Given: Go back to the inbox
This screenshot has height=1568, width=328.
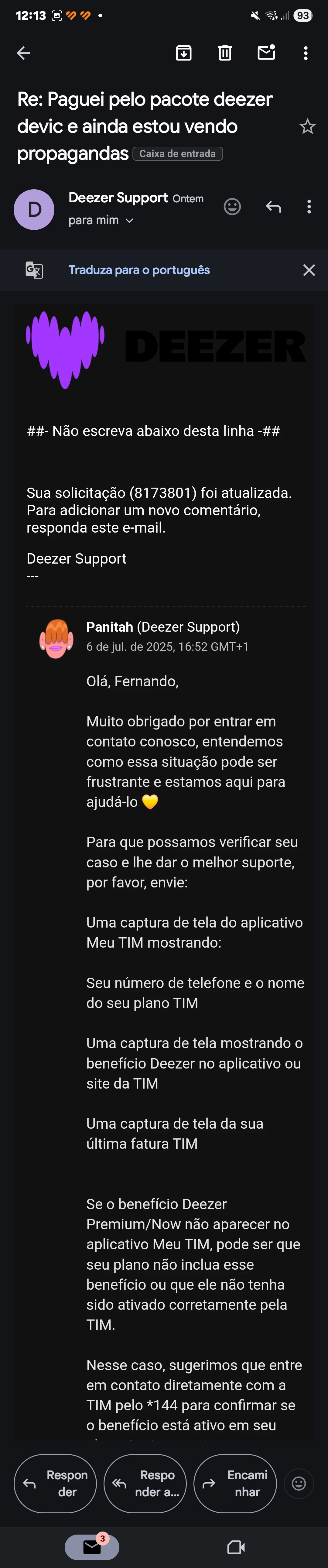Looking at the screenshot, I should 24,53.
